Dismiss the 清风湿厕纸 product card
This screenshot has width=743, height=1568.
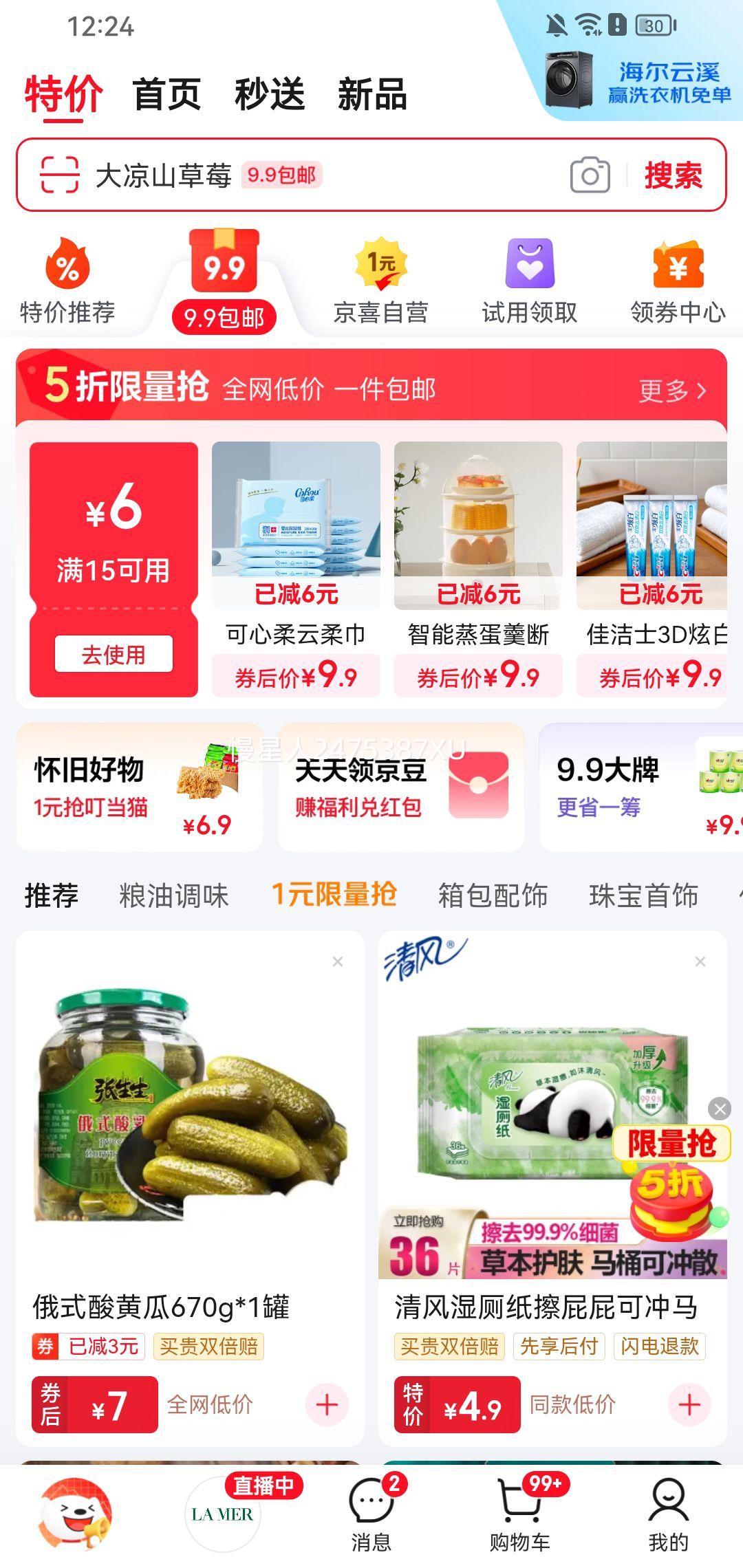coord(701,960)
